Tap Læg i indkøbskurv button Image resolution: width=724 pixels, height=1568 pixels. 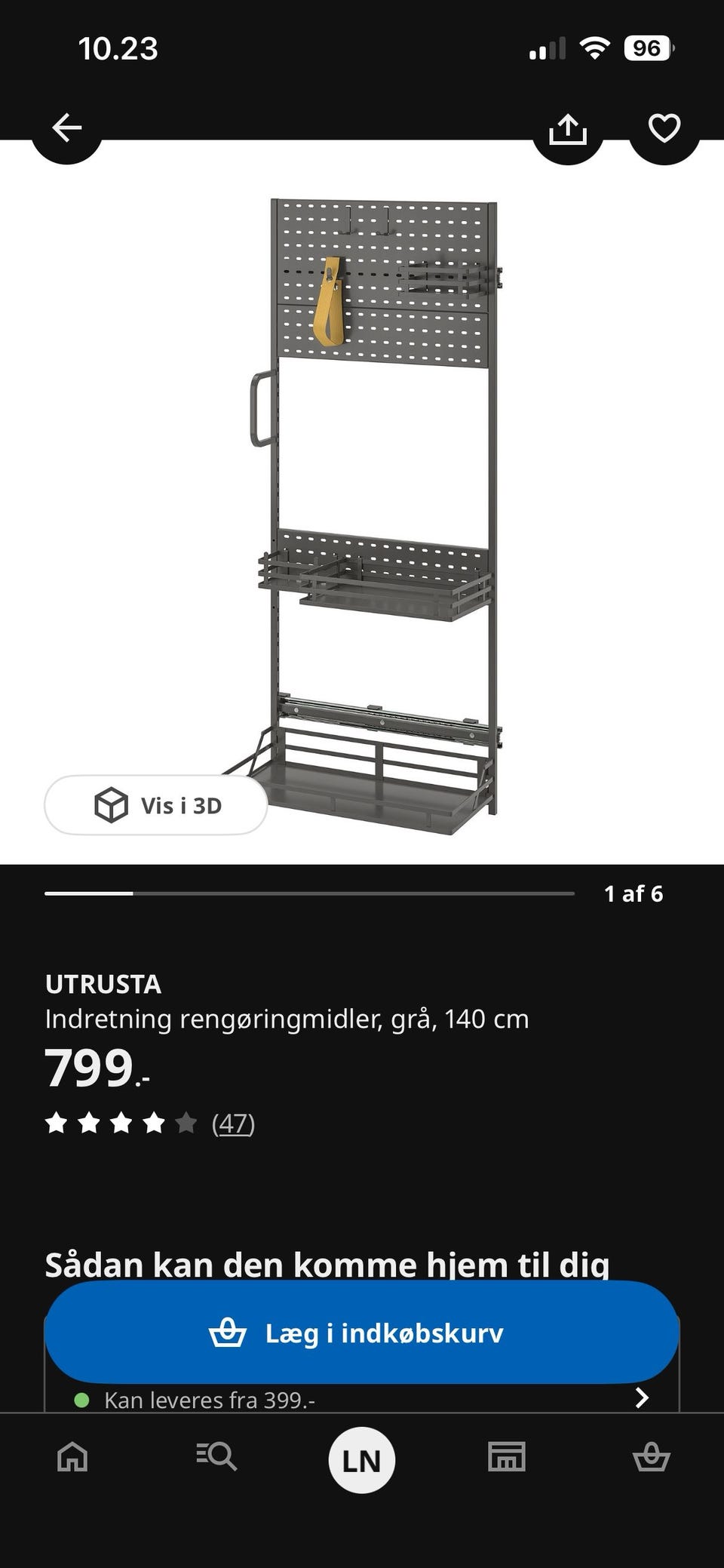pyautogui.click(x=362, y=1333)
